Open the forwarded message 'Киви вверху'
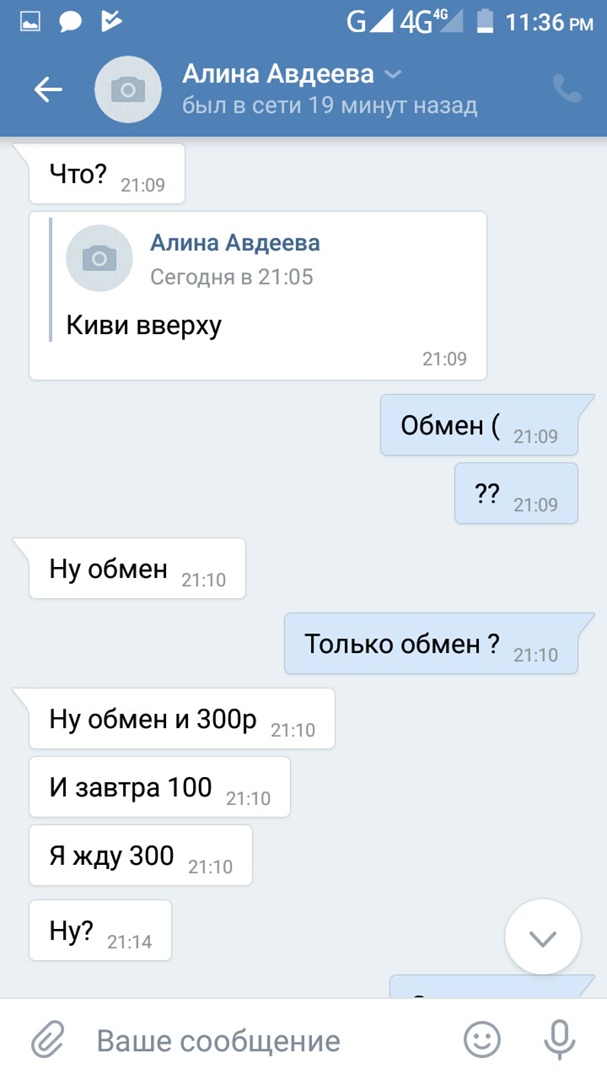The width and height of the screenshot is (607, 1080). click(258, 296)
